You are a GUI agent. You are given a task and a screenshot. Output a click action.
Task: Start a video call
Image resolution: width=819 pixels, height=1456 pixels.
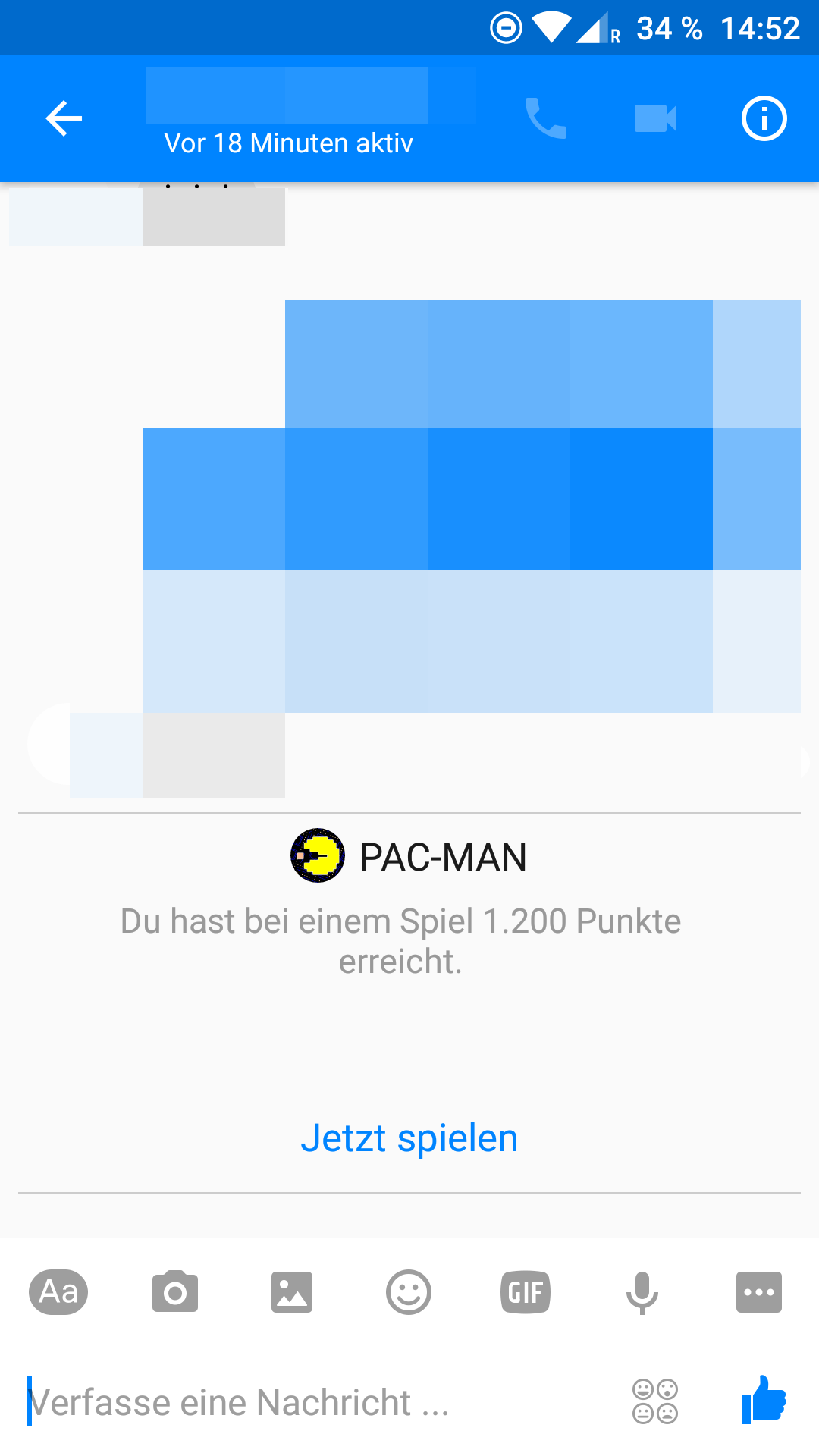655,118
